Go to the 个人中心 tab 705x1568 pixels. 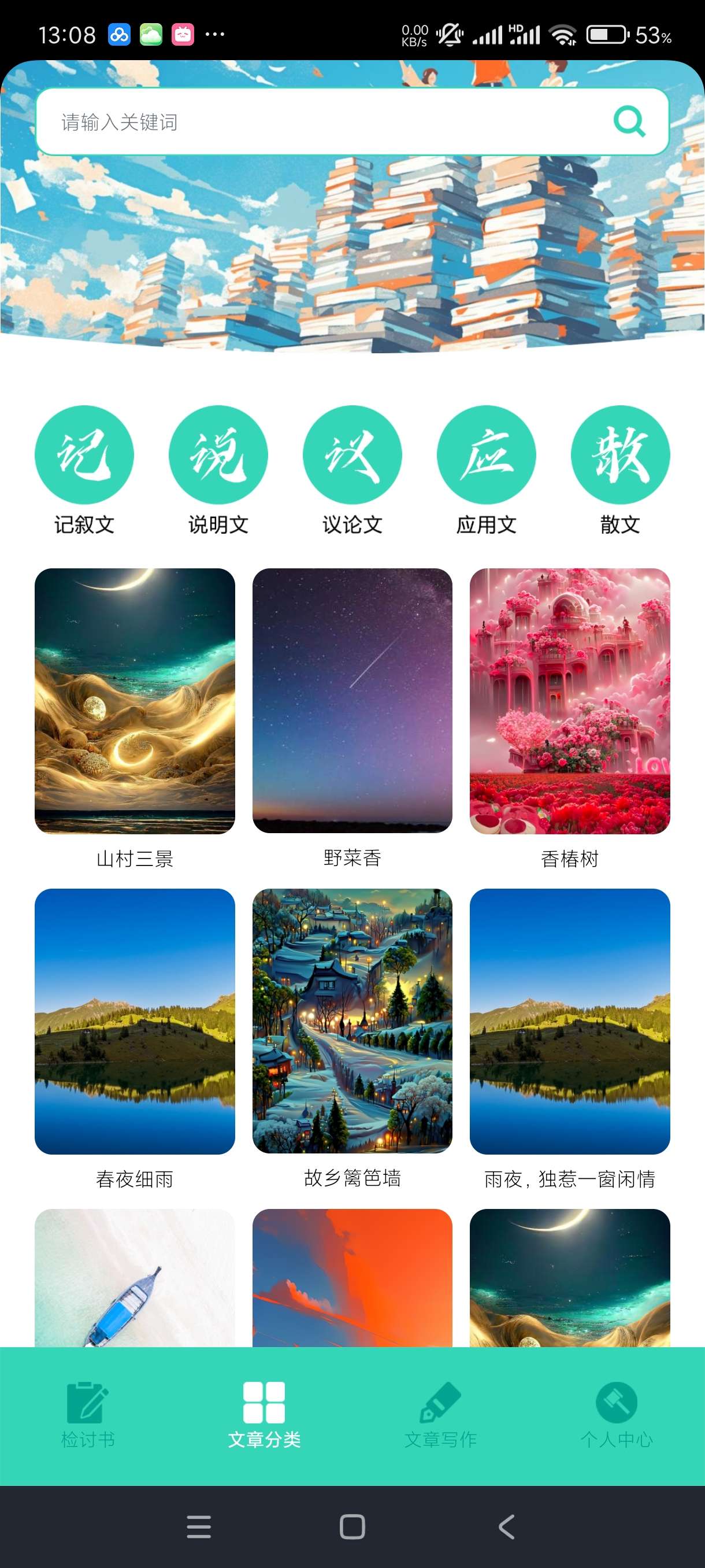coord(616,1415)
